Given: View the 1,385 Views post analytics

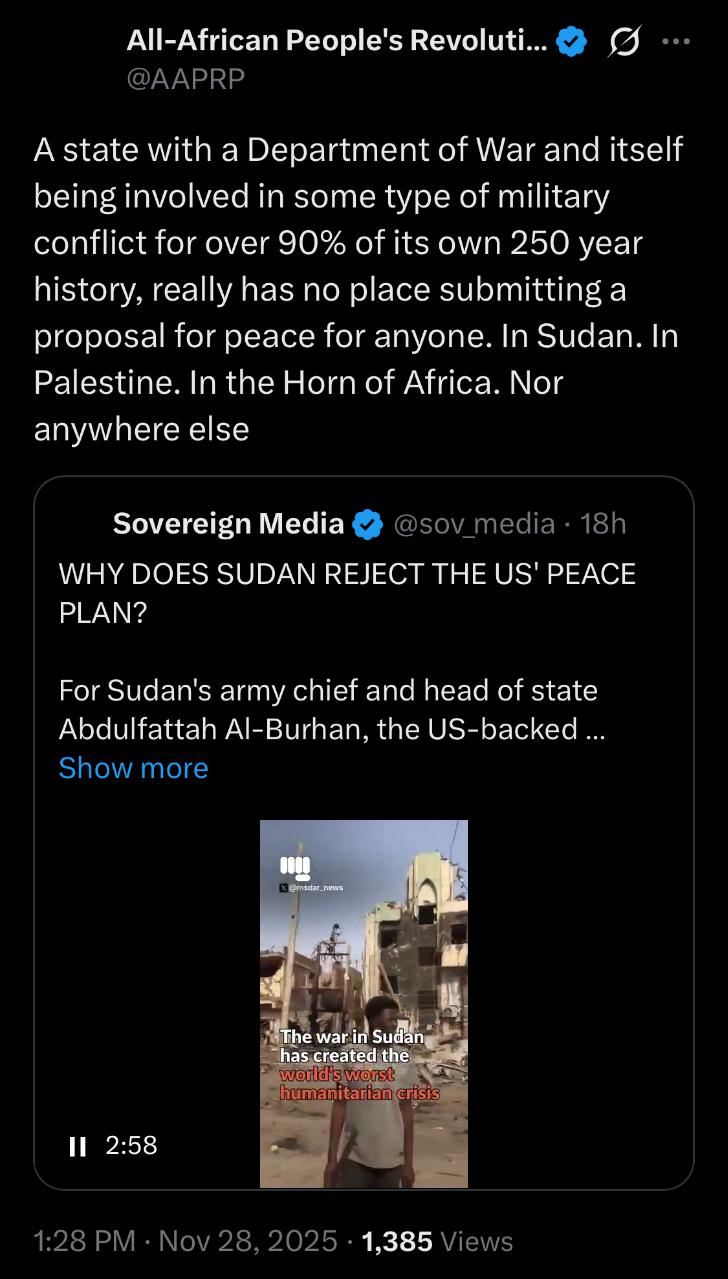Looking at the screenshot, I should pyautogui.click(x=437, y=1242).
